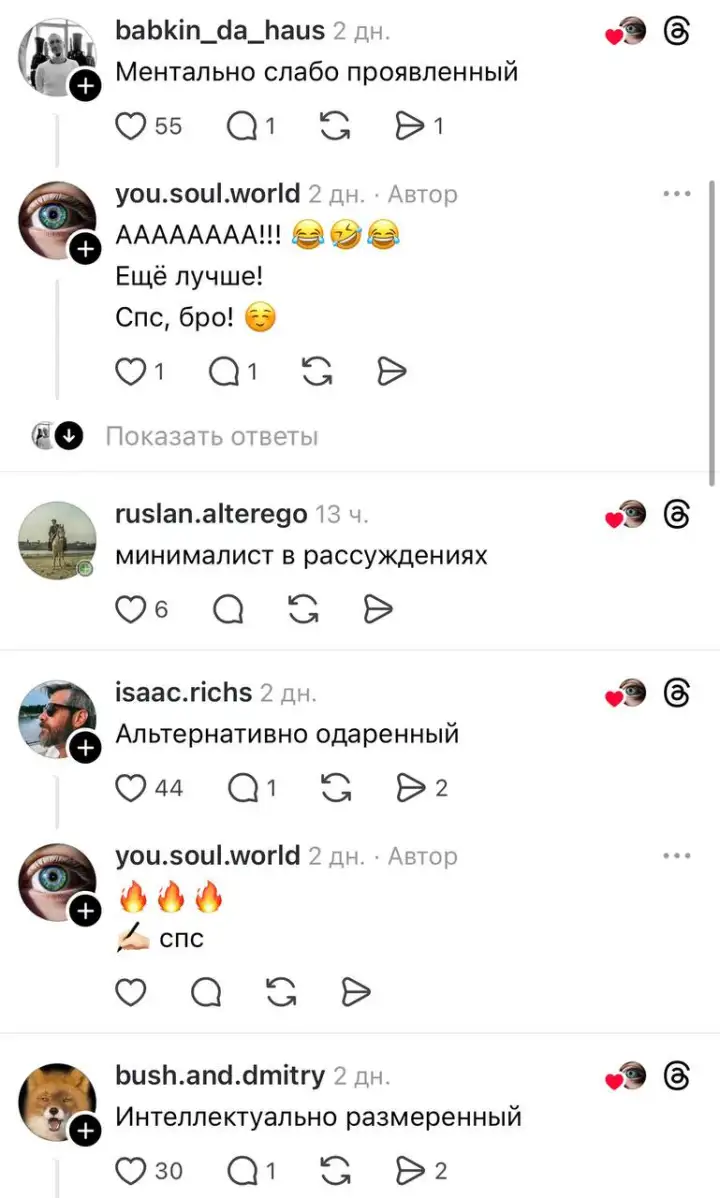Like babkin_da_haus's comment with the heart icon

[x=131, y=125]
